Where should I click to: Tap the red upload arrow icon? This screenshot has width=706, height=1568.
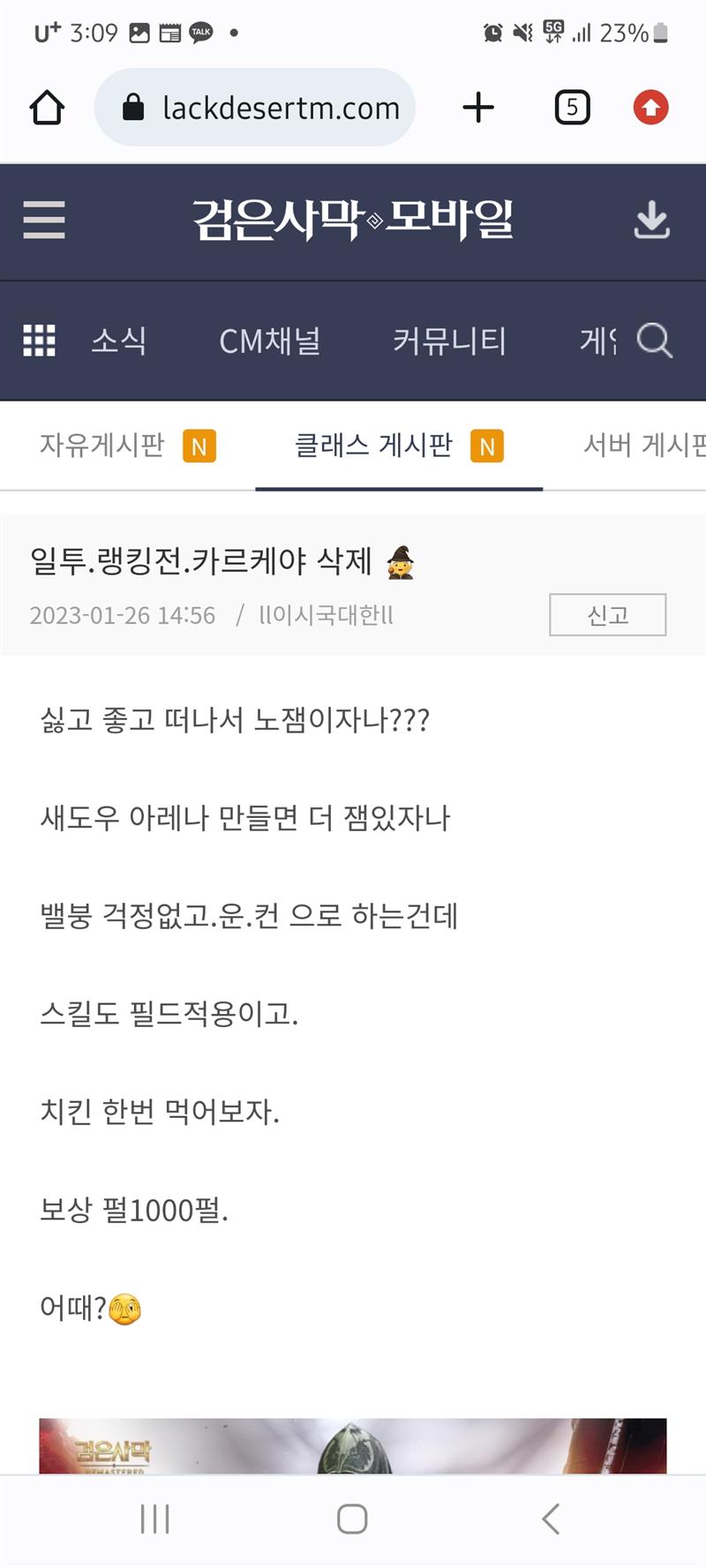point(650,108)
